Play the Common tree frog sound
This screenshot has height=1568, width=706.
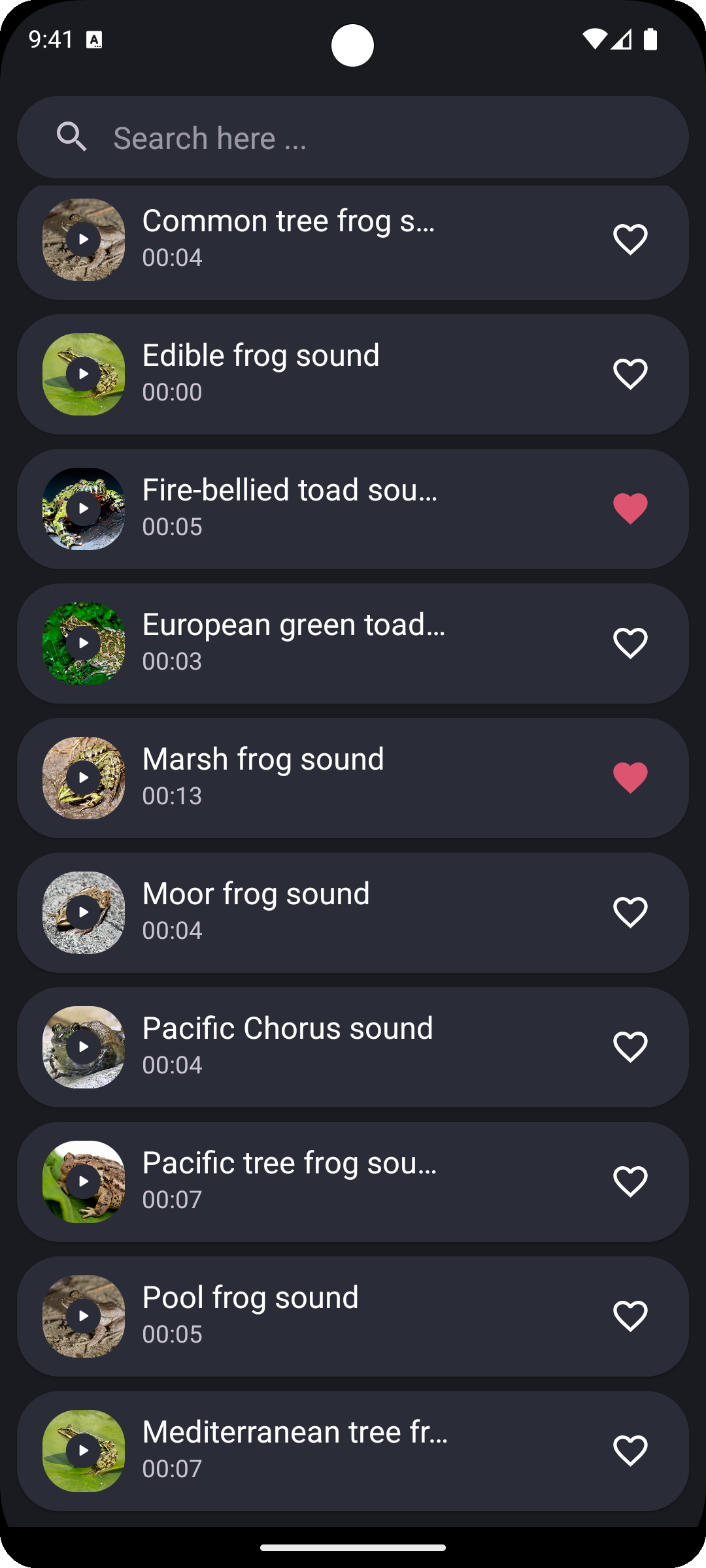pos(84,240)
